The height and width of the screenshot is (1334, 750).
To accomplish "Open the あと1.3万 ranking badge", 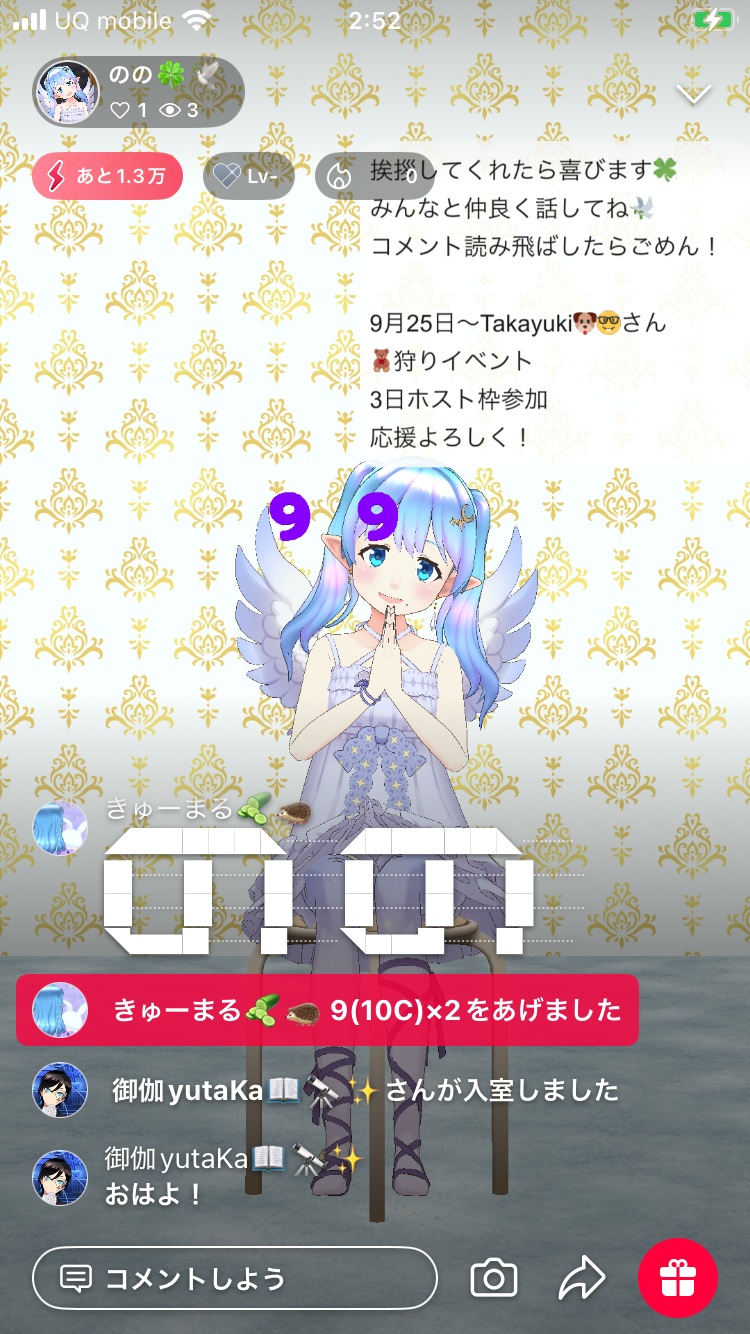I will click(x=108, y=177).
